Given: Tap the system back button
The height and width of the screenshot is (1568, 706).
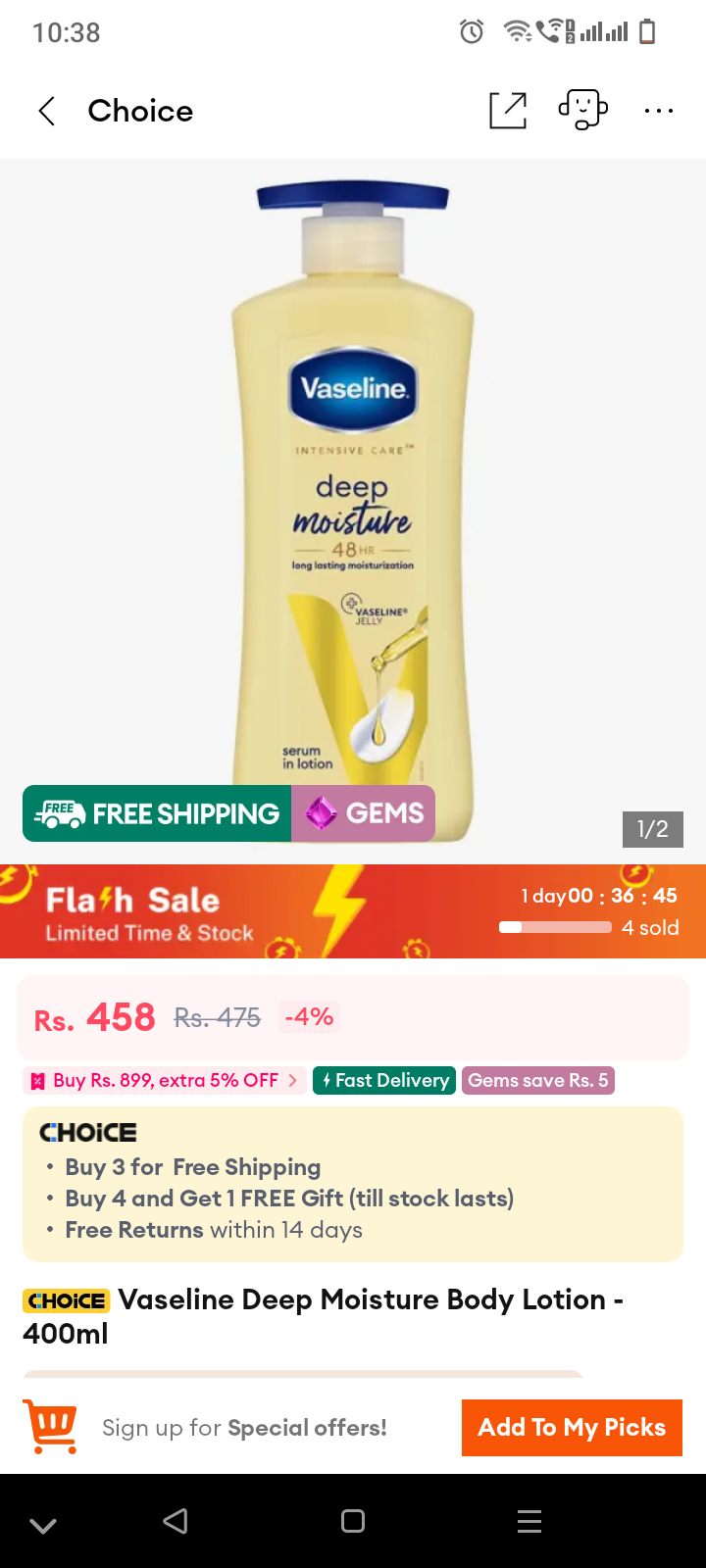Looking at the screenshot, I should (x=176, y=1521).
